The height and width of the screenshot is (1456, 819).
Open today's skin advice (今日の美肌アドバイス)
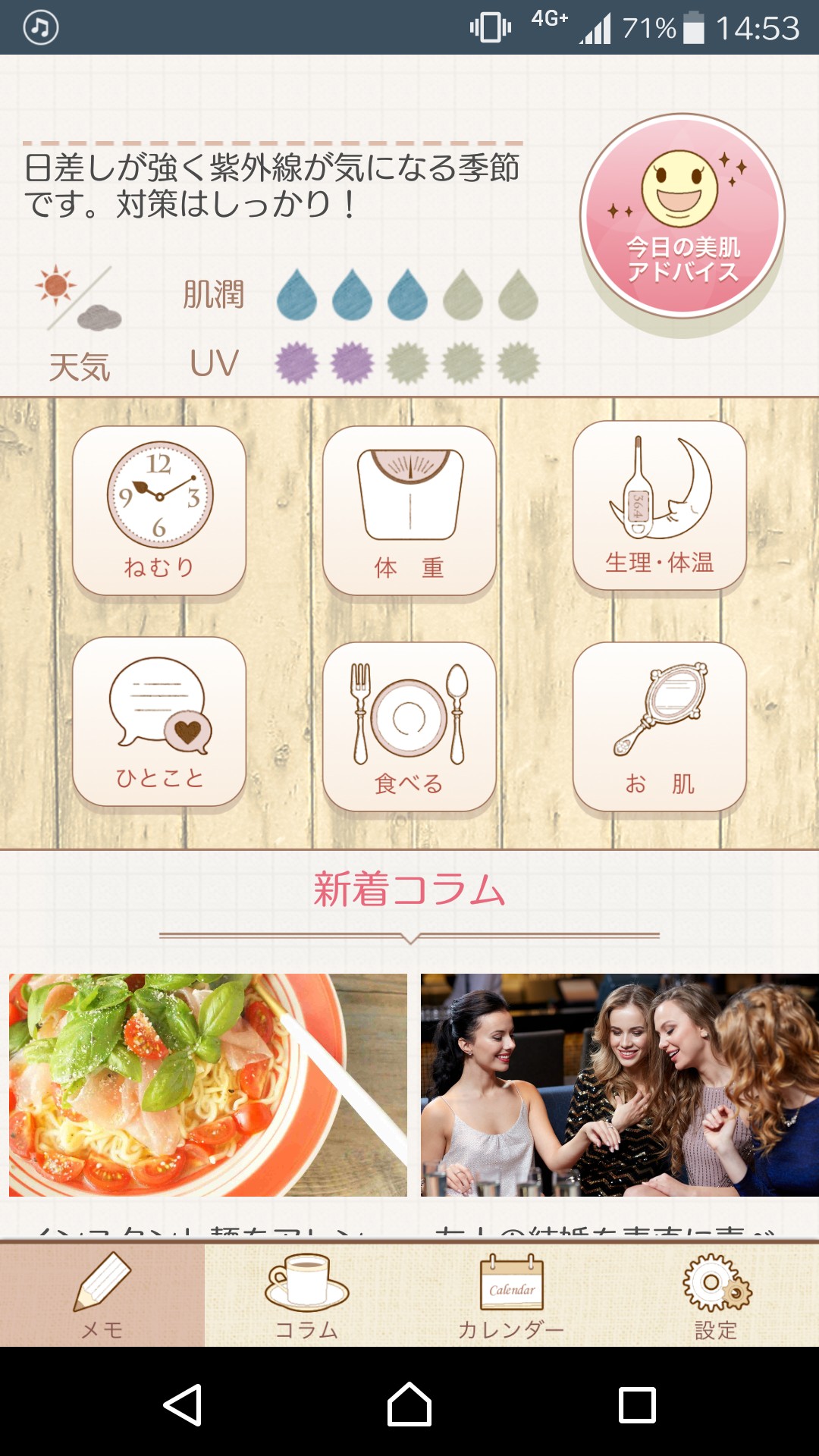[682, 216]
